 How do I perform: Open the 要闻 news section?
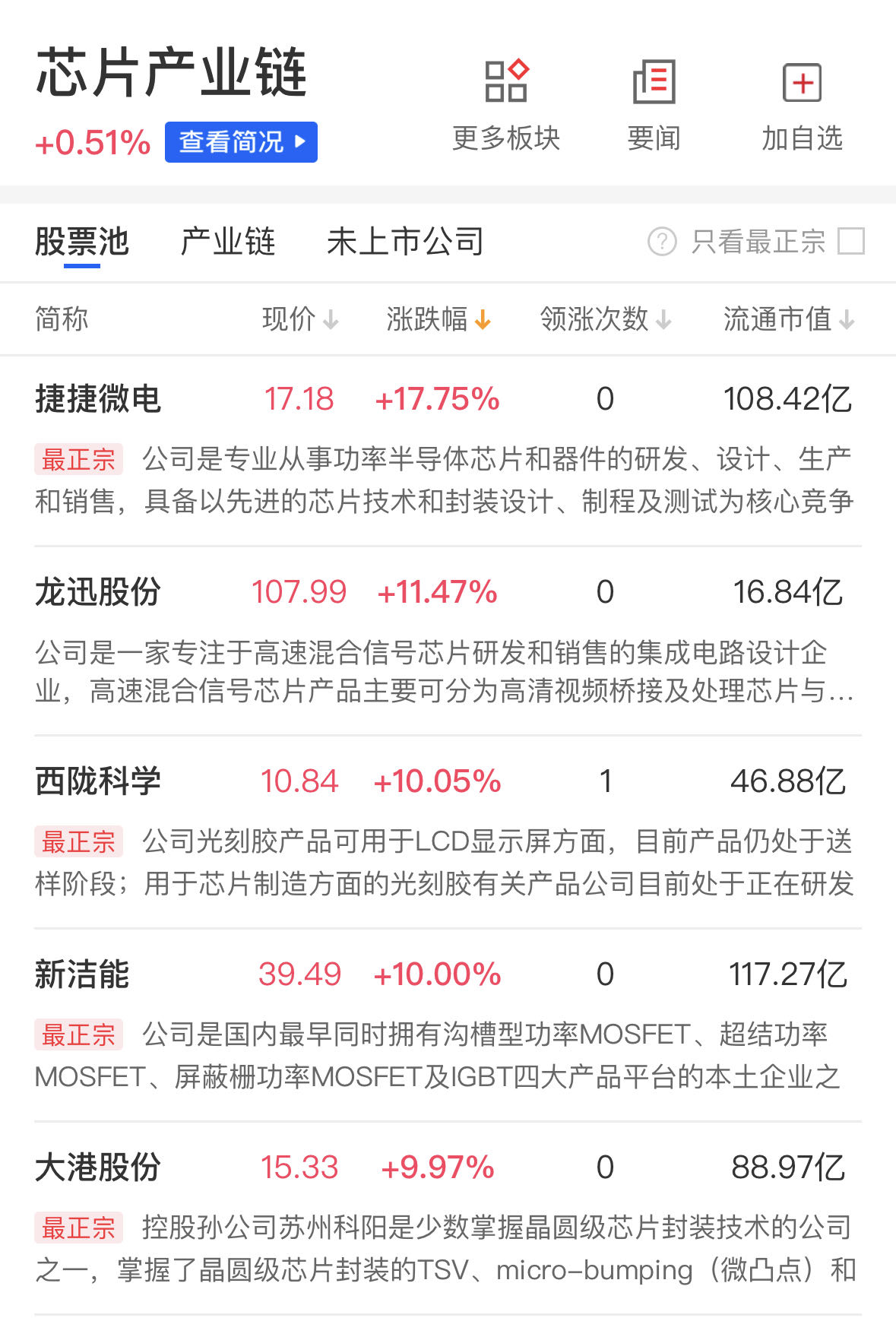coord(654,105)
